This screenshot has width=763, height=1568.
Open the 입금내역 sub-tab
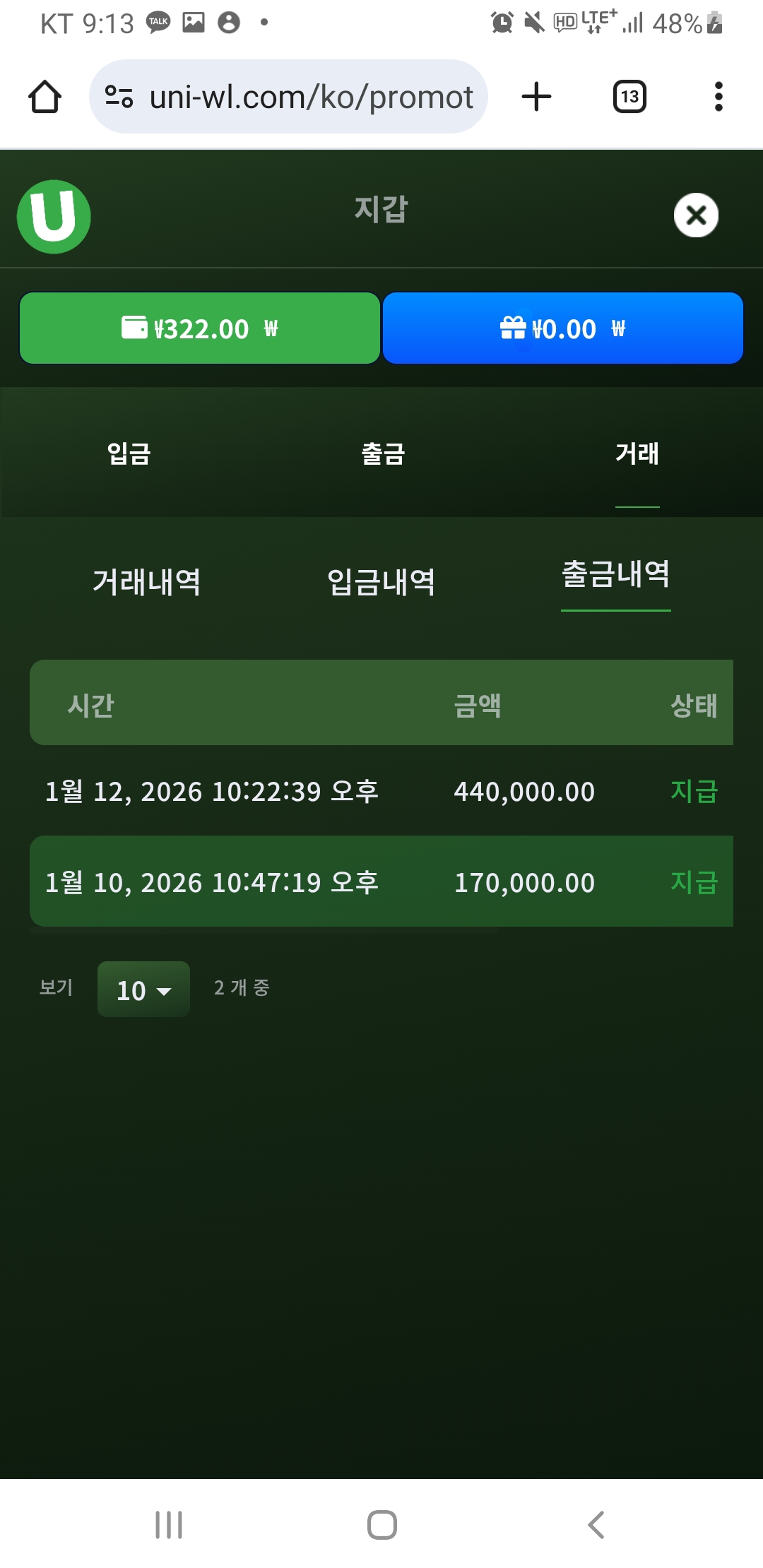[381, 581]
